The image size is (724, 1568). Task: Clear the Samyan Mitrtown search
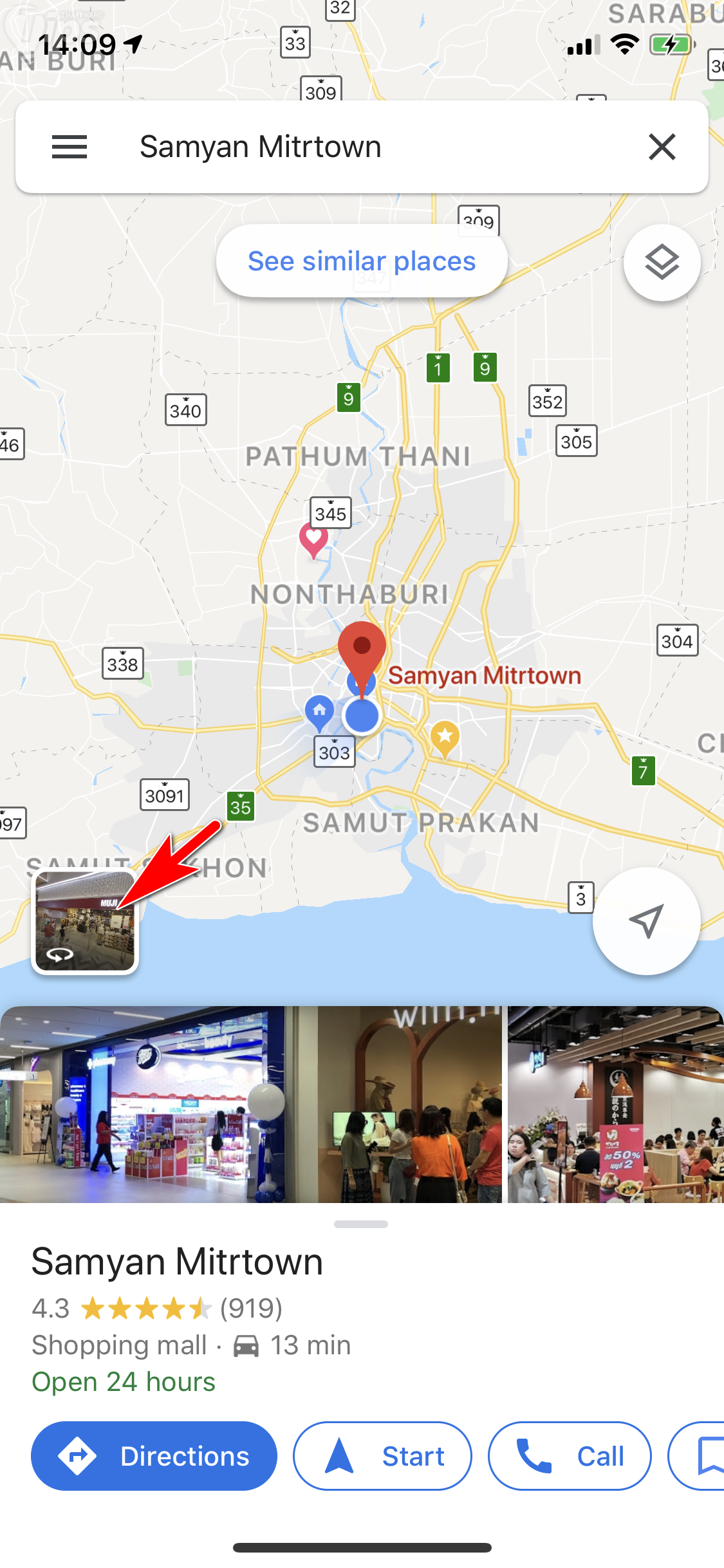tap(662, 147)
